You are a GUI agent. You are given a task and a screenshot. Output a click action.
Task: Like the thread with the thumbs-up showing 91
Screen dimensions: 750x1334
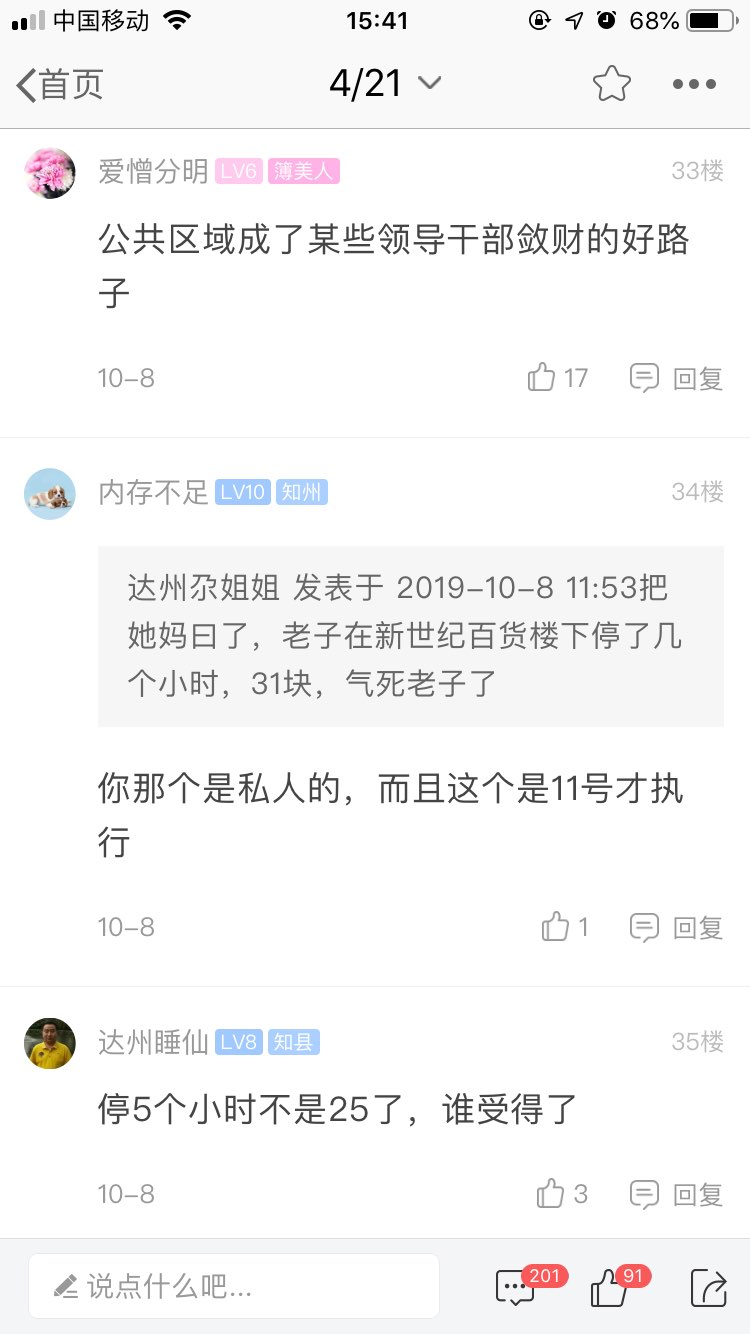[609, 1287]
